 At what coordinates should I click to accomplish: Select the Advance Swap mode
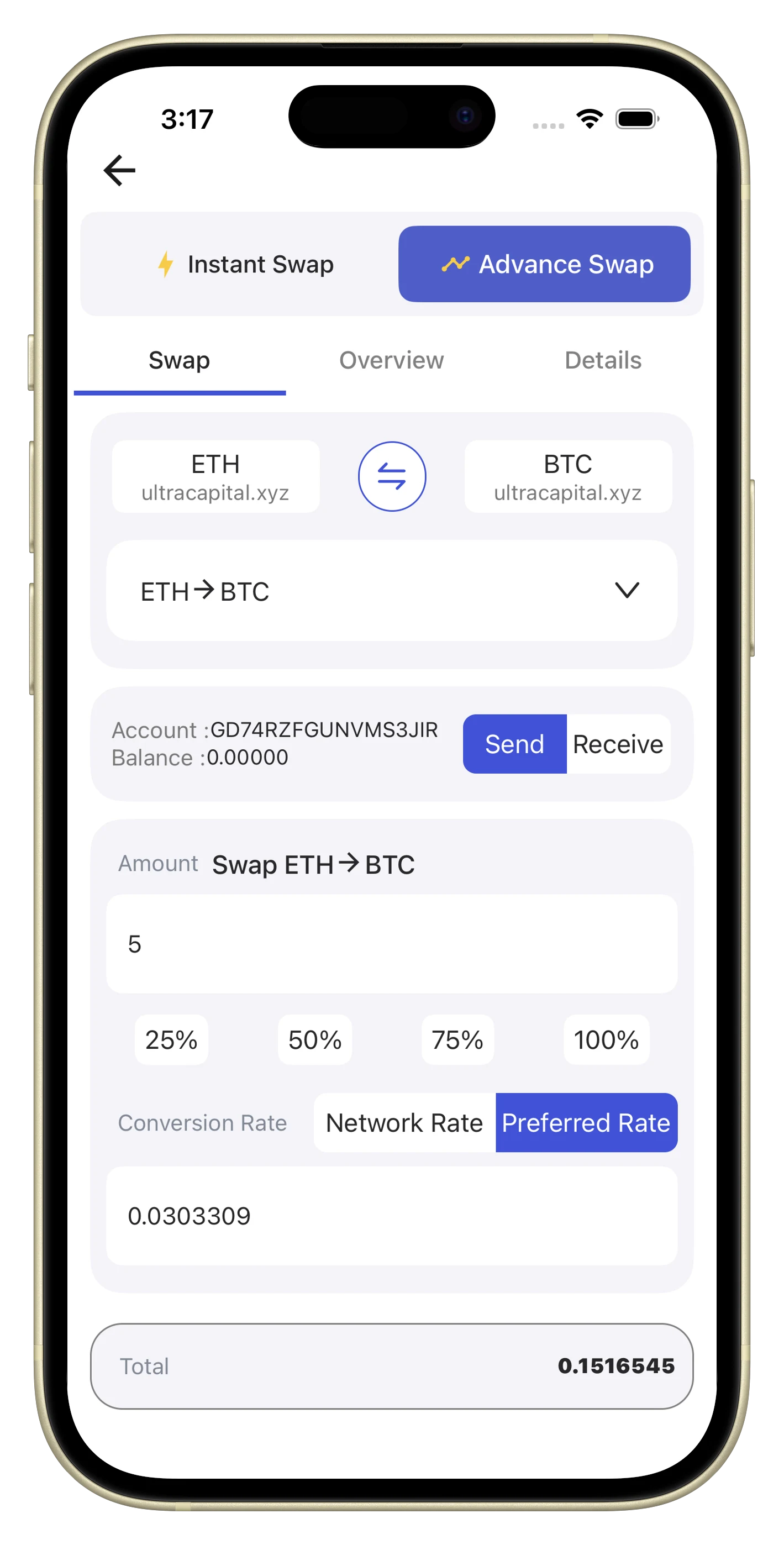tap(544, 264)
